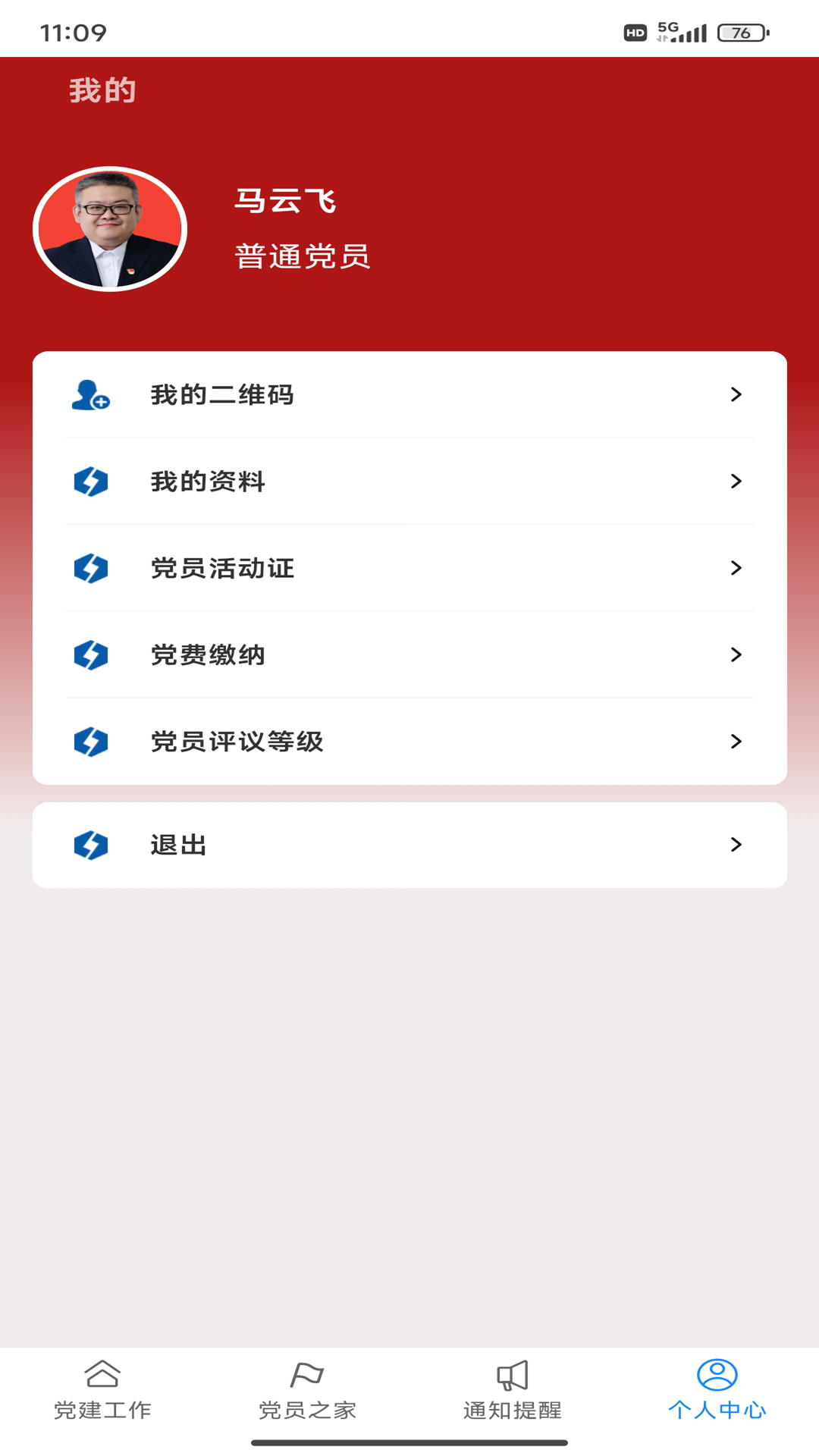Click the 党费缴纳 payment icon
Viewport: 819px width, 1456px height.
(89, 655)
